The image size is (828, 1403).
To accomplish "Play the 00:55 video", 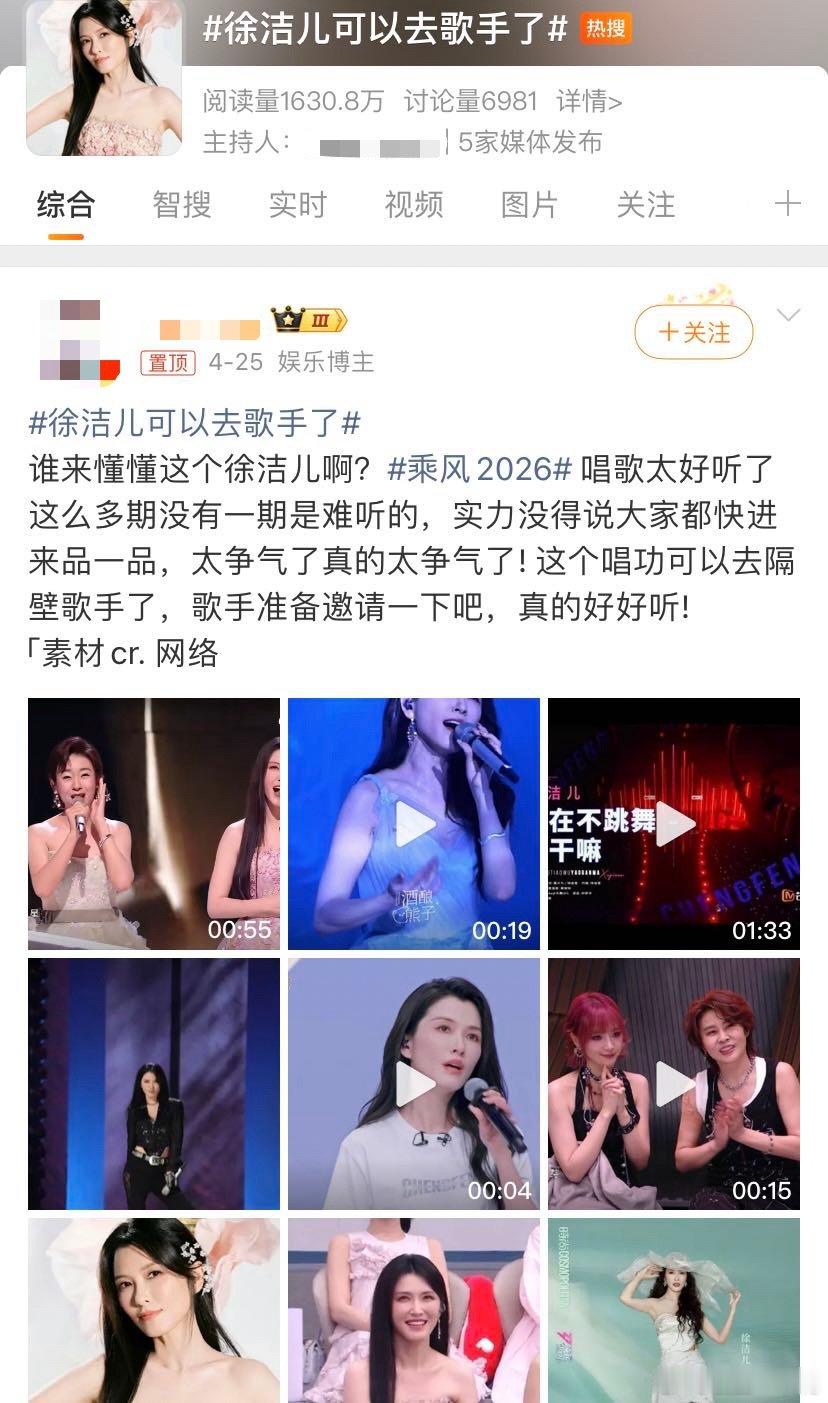I will 154,824.
